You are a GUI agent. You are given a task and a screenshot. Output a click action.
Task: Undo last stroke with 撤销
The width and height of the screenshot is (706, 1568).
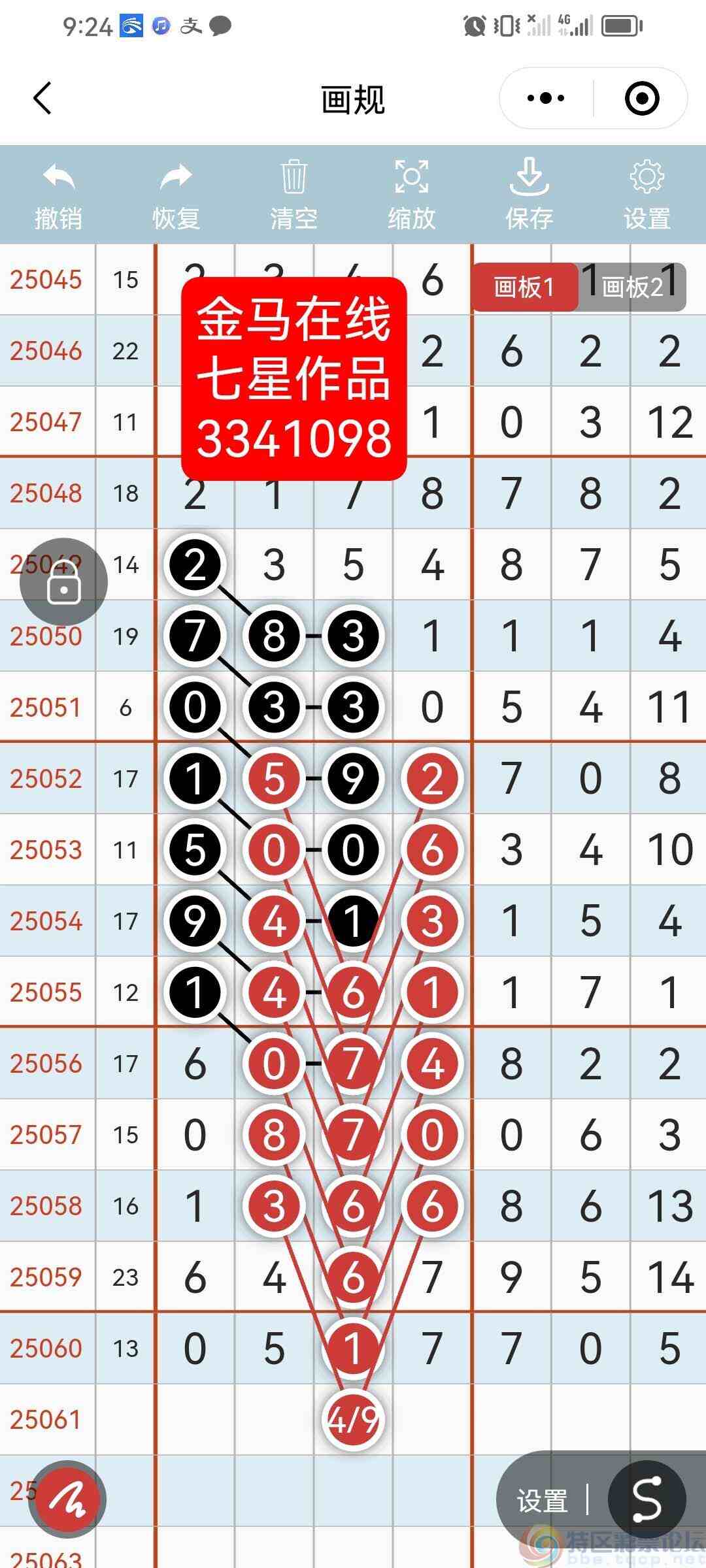(x=59, y=195)
